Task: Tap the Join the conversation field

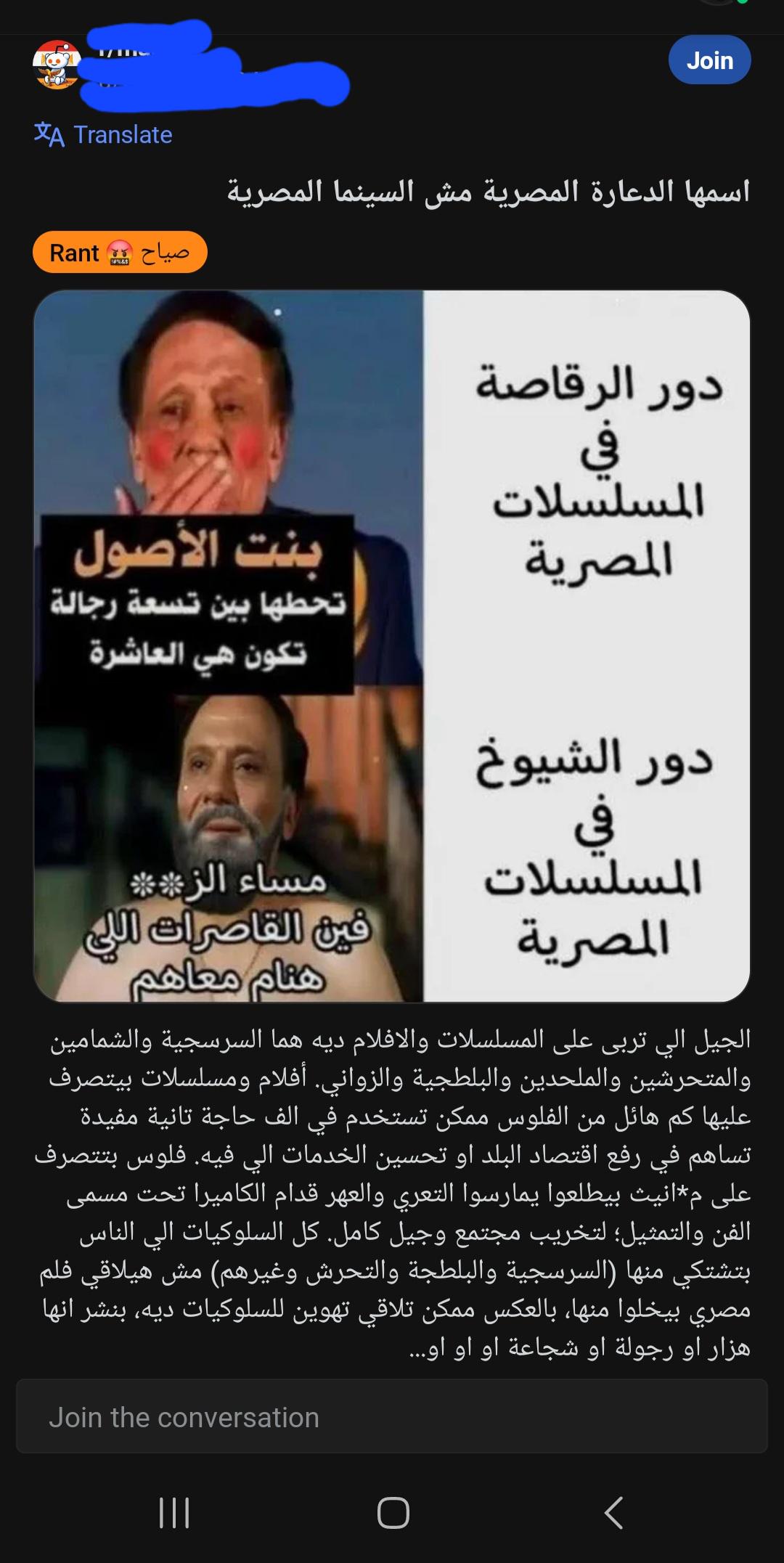Action: point(391,1416)
